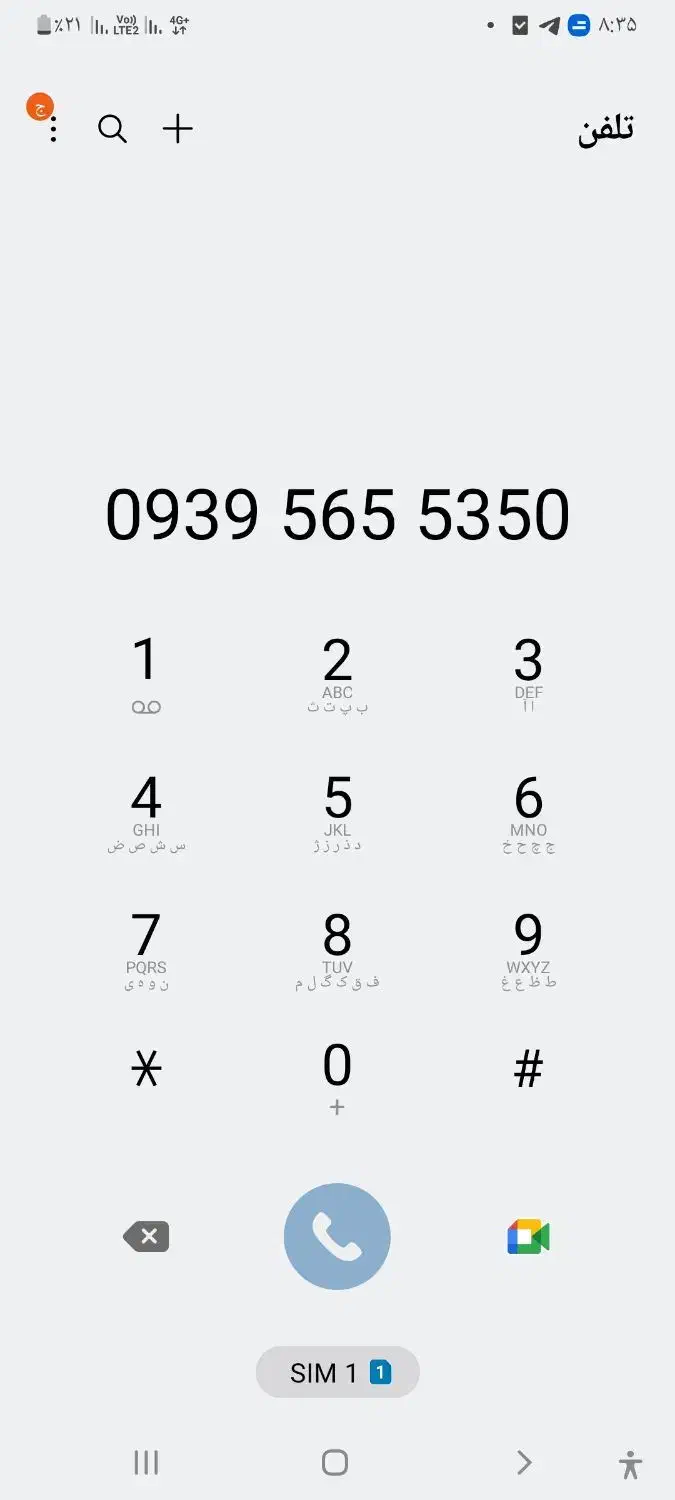Enter digit 8 on the keypad
Image resolution: width=675 pixels, height=1500 pixels.
[337, 949]
